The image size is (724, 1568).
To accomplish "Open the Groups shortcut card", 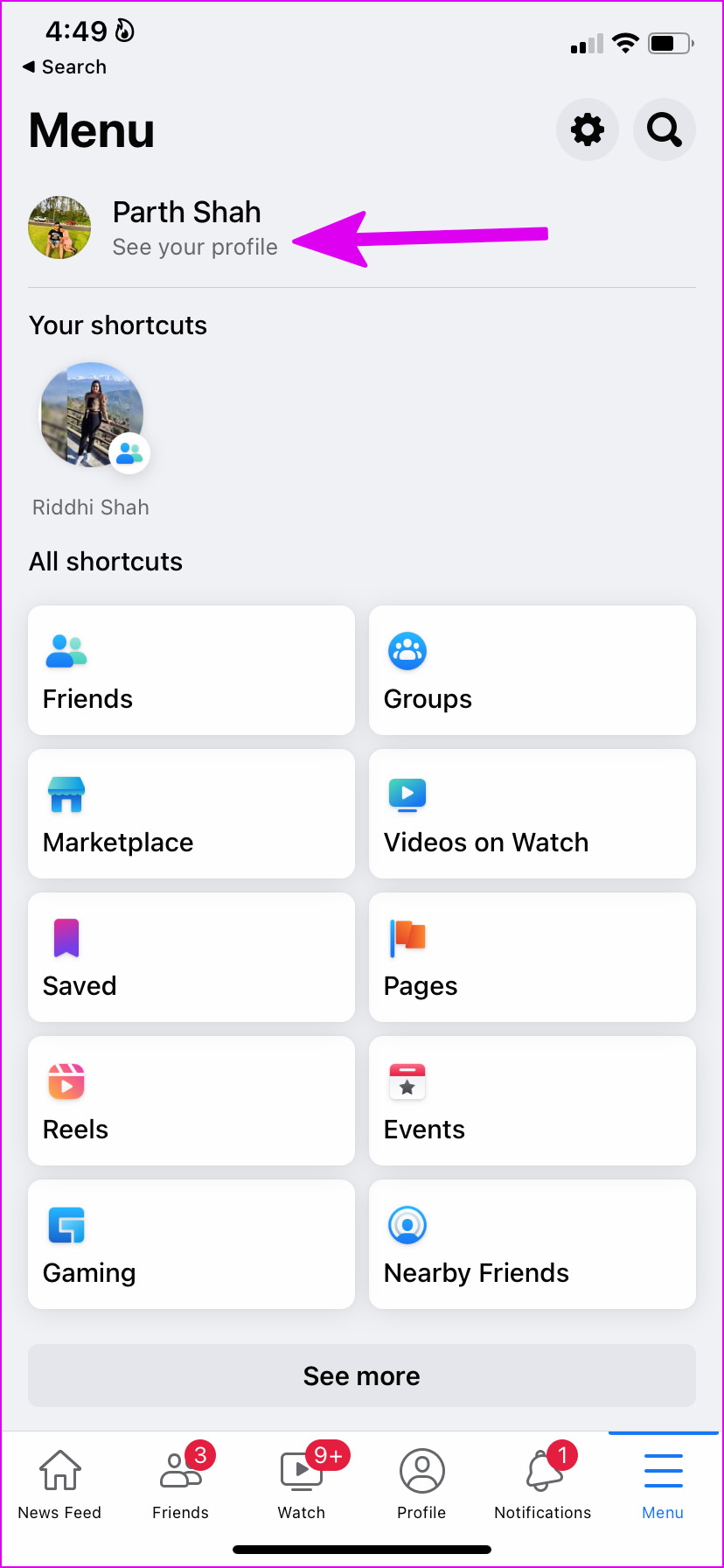I will point(533,670).
